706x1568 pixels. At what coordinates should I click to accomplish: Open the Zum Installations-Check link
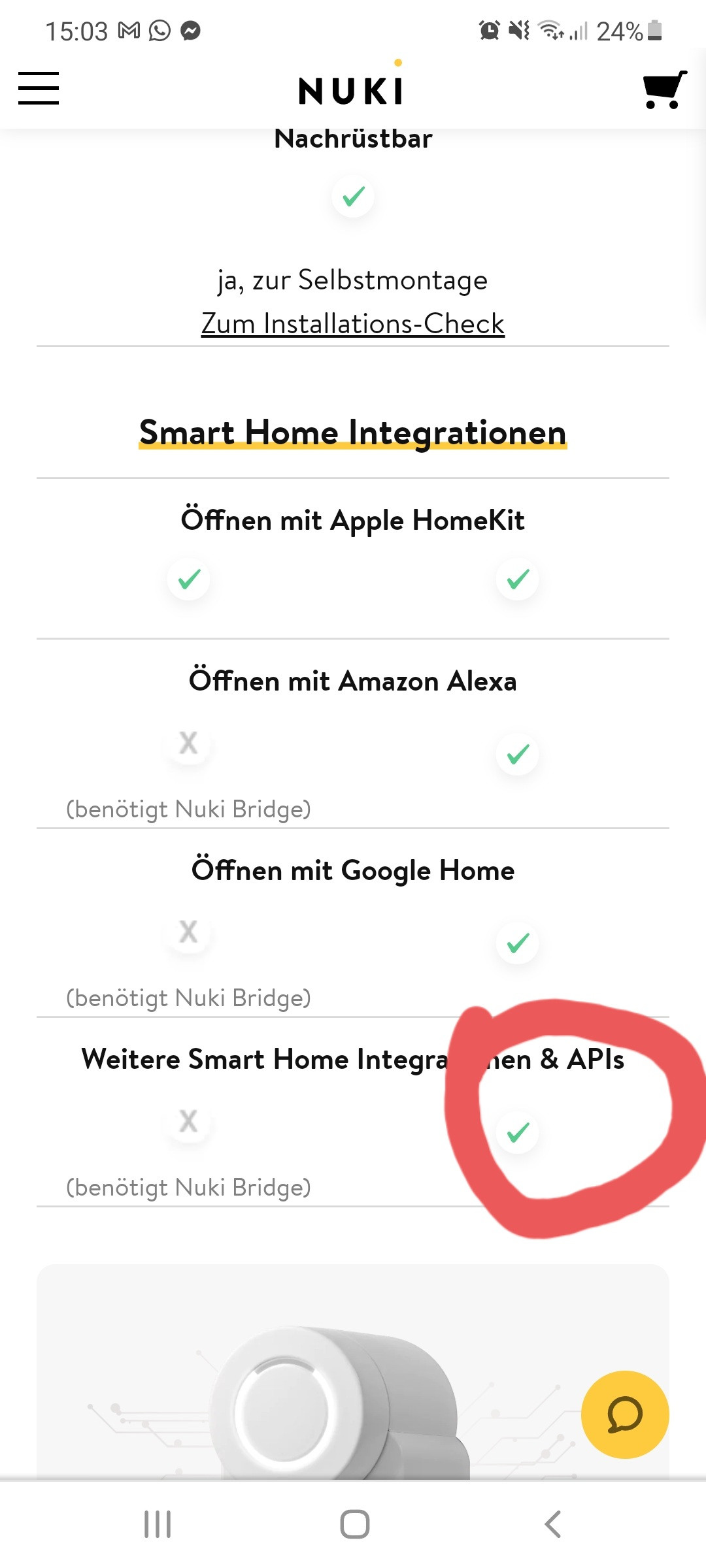352,323
